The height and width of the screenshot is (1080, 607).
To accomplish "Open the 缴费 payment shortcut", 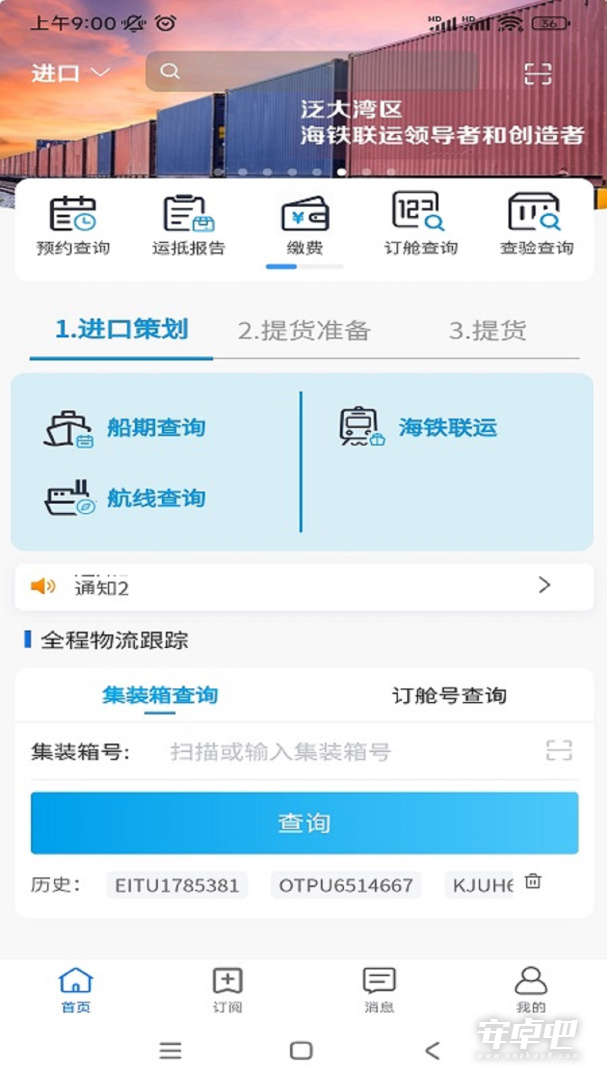I will (305, 226).
